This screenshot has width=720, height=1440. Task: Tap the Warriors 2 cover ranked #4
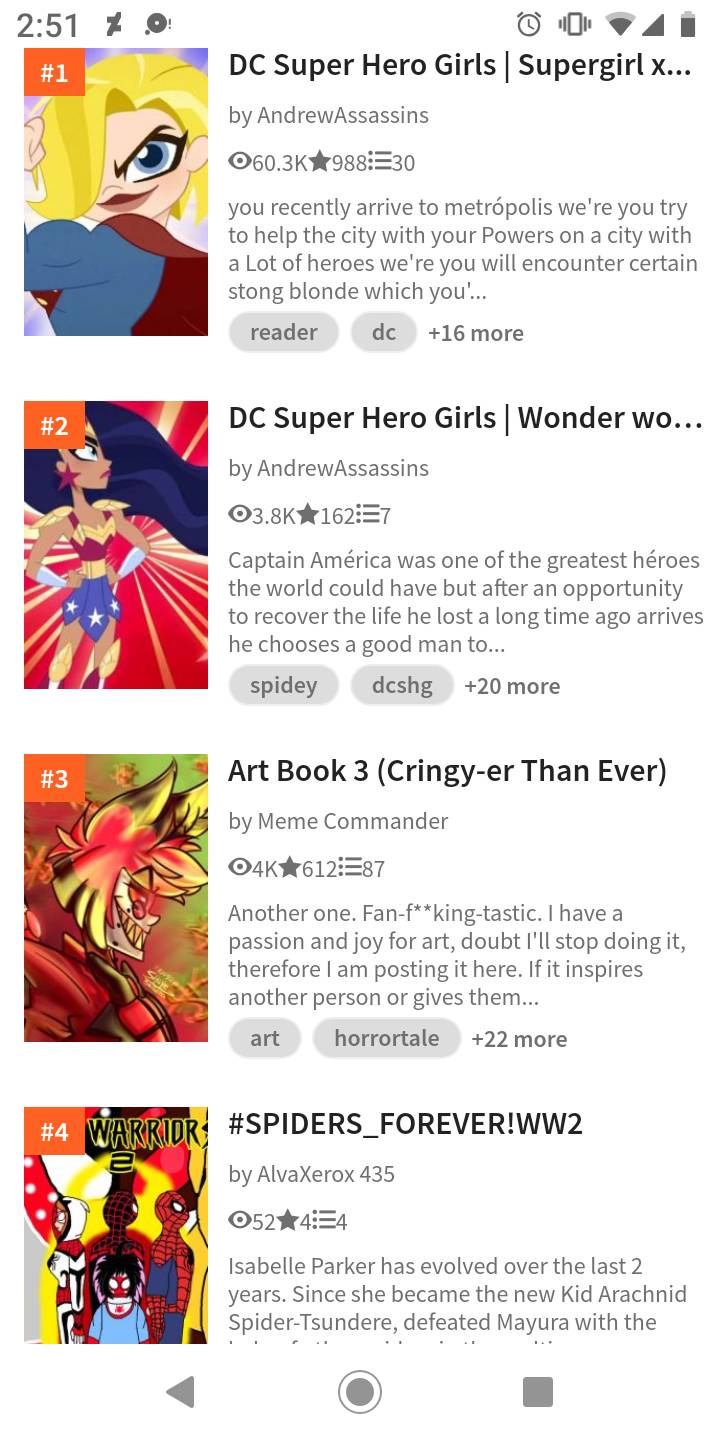coord(116,1225)
